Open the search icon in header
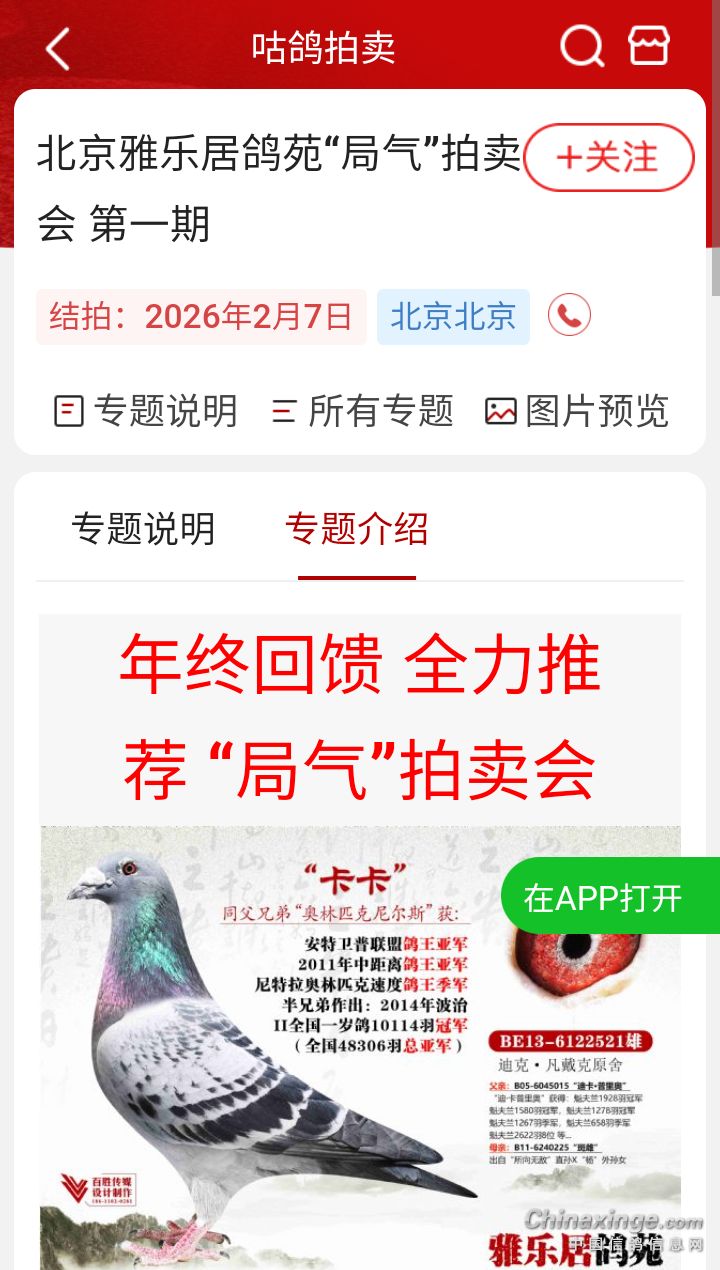The image size is (720, 1270). tap(581, 46)
